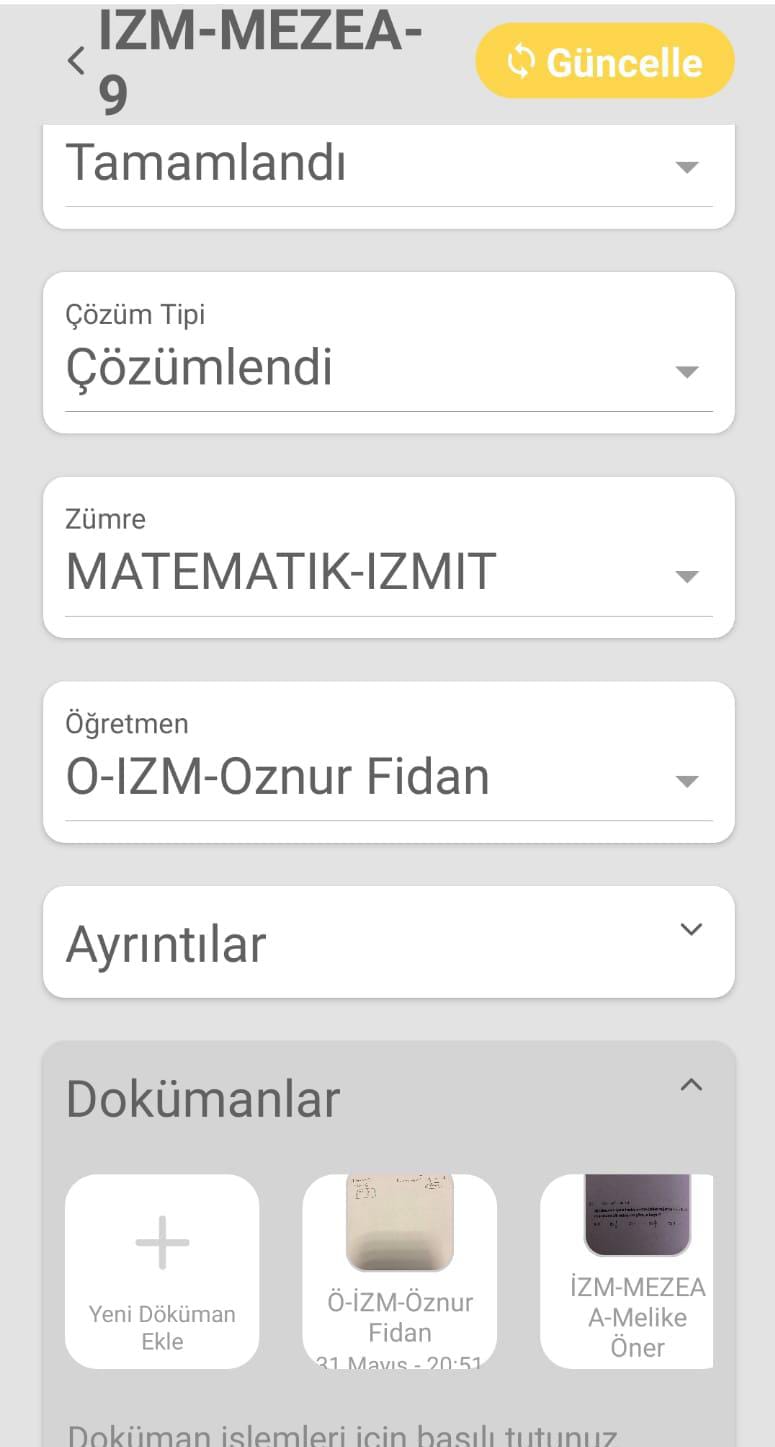Add a new document with Yeni Döküman Ekle
The width and height of the screenshot is (775, 1447).
(x=162, y=1270)
